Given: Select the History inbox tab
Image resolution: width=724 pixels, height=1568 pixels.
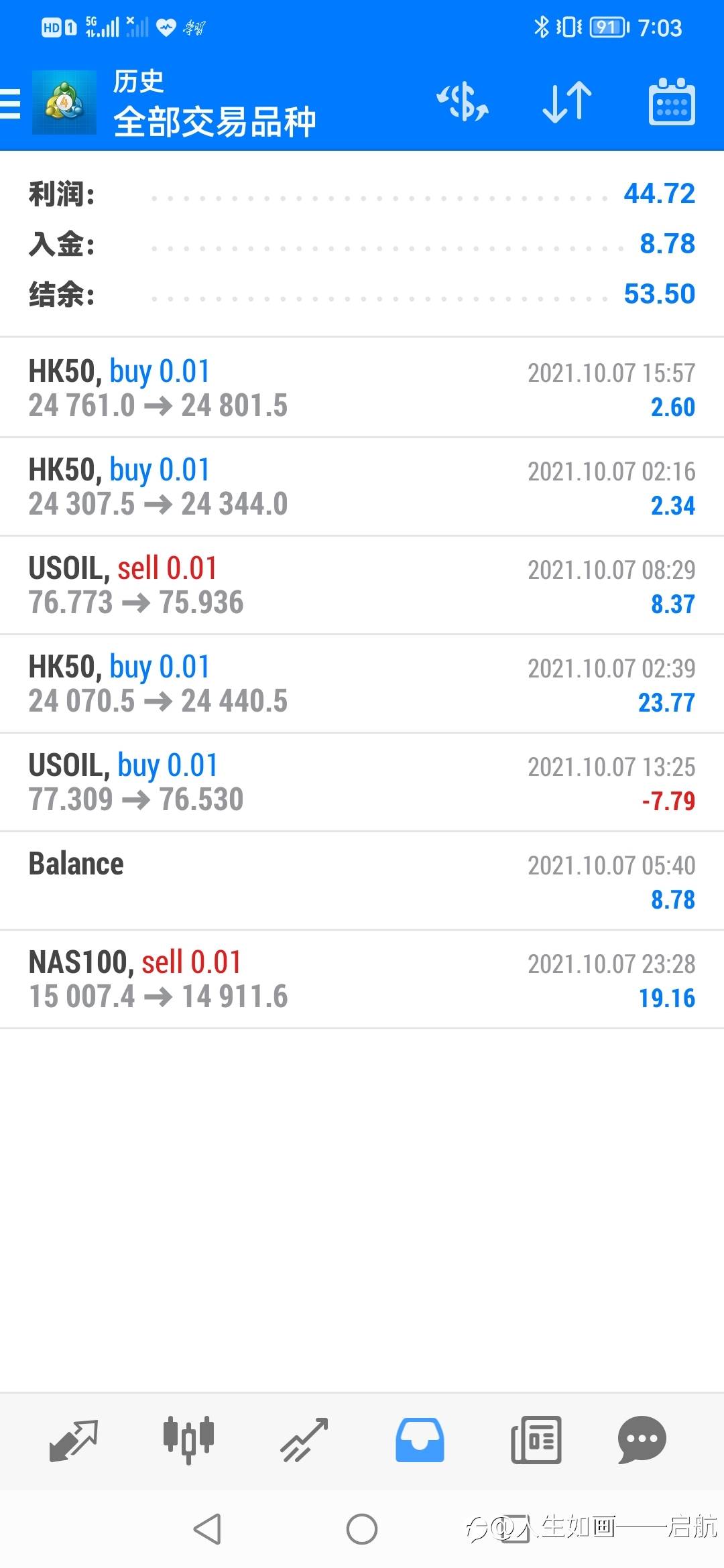Looking at the screenshot, I should (420, 1439).
